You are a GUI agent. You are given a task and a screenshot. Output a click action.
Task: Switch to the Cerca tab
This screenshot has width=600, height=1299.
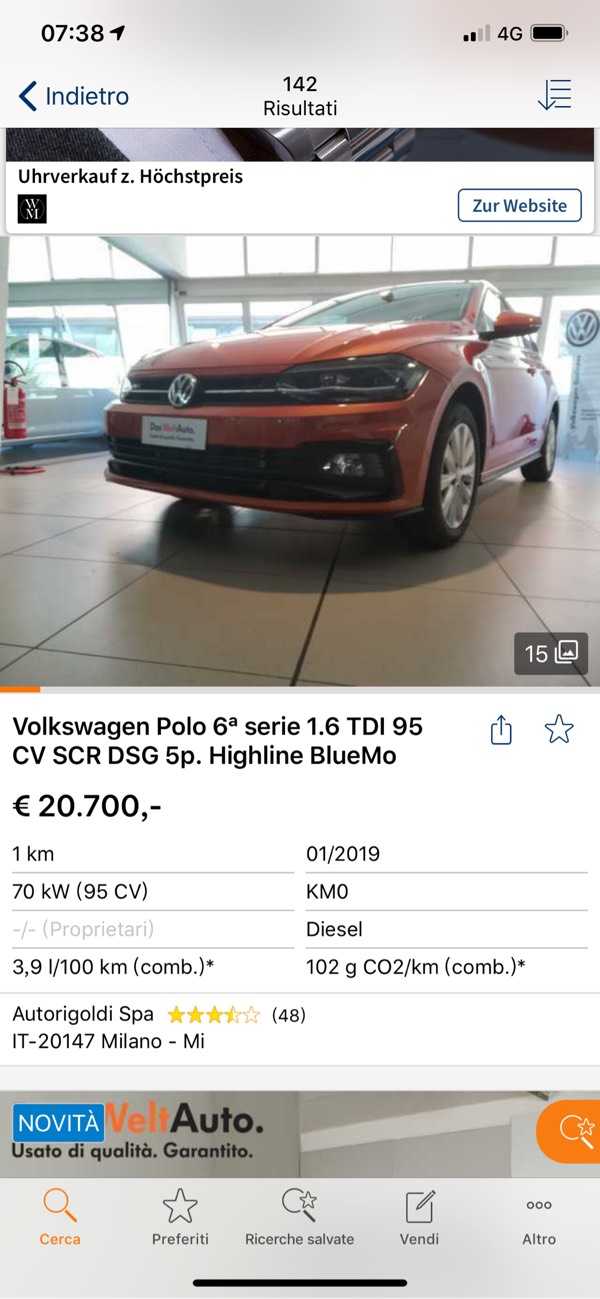coord(60,1216)
